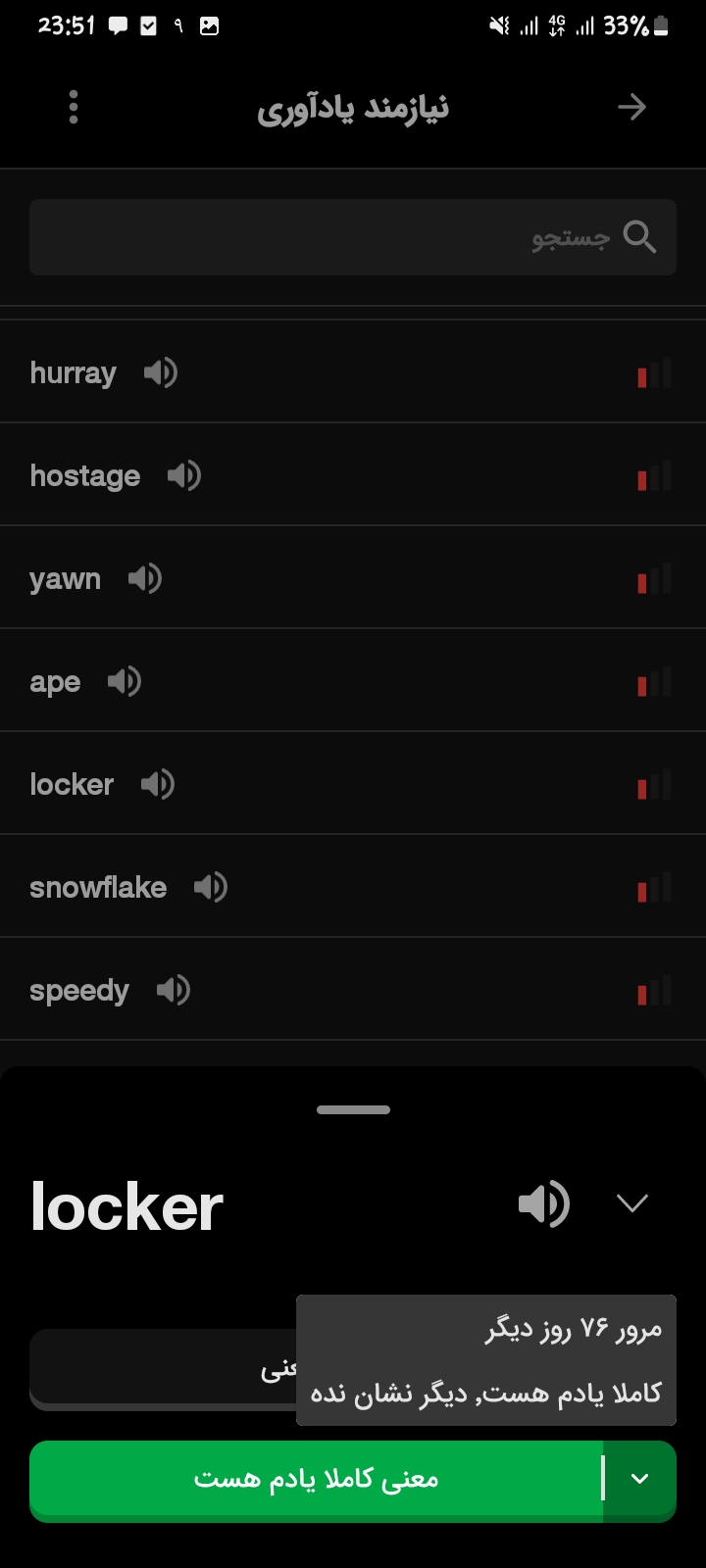Open the hostage word row

353,475
